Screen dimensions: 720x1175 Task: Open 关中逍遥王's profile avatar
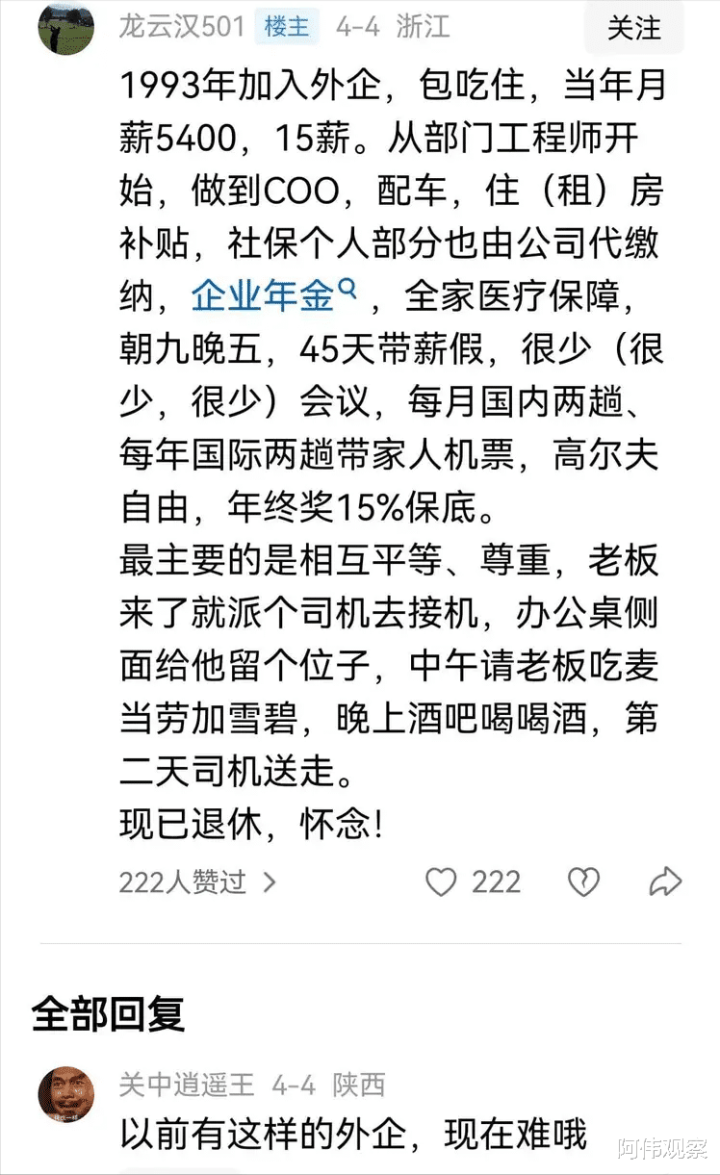[x=67, y=1095]
